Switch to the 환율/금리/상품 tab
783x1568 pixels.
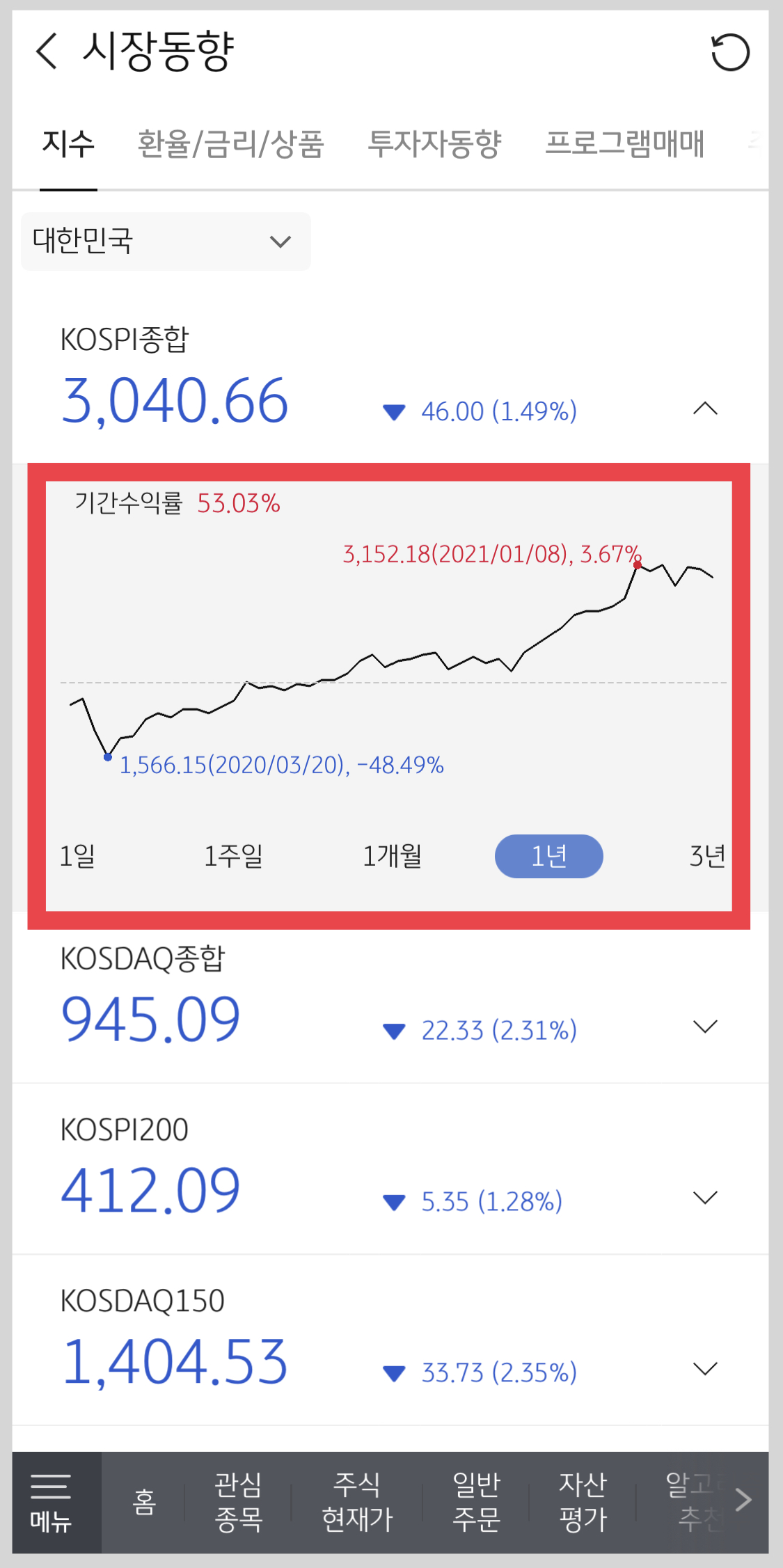tap(231, 144)
